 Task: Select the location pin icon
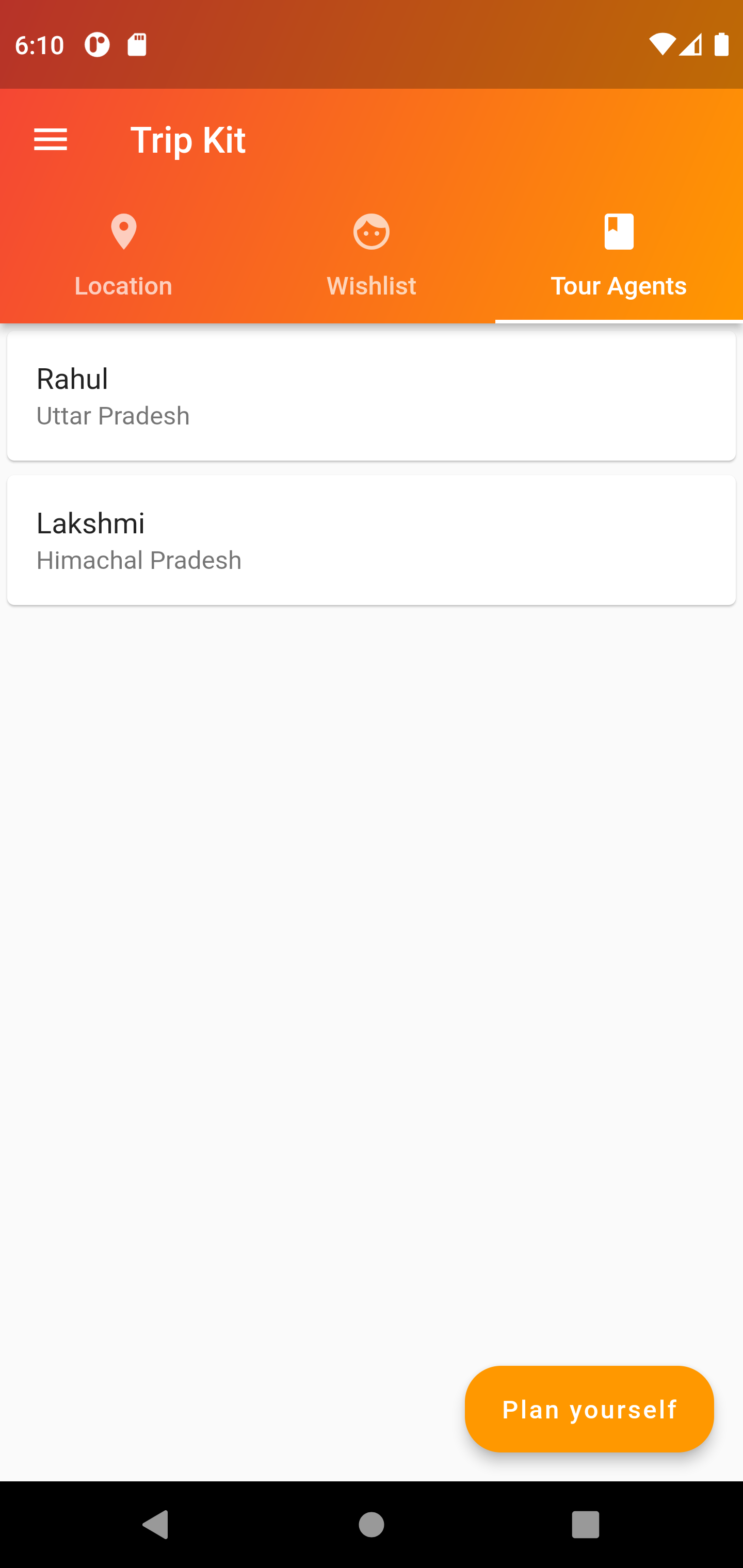point(124,232)
